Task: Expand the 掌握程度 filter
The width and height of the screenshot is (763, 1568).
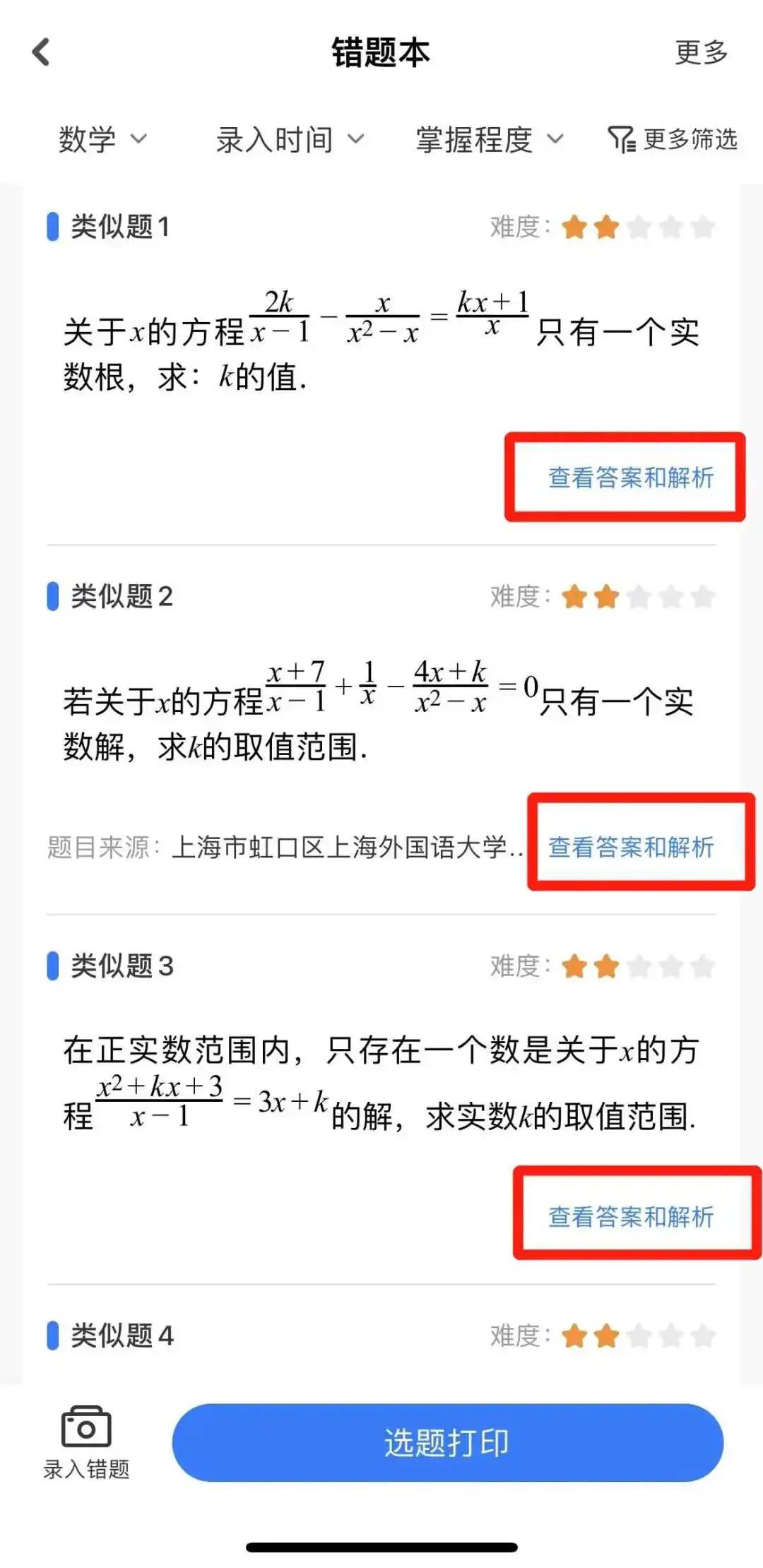Action: [489, 139]
